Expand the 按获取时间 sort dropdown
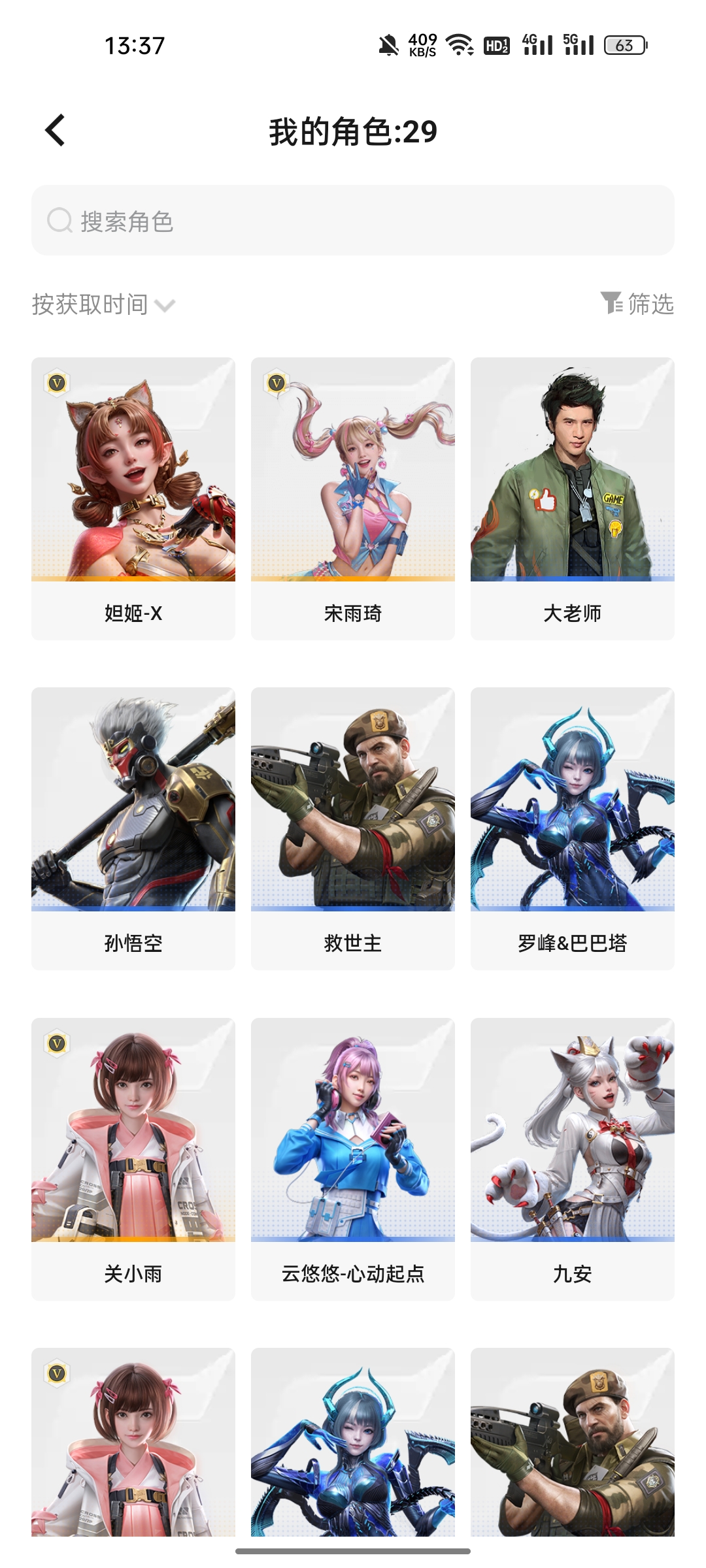This screenshot has width=706, height=1568. tap(103, 304)
